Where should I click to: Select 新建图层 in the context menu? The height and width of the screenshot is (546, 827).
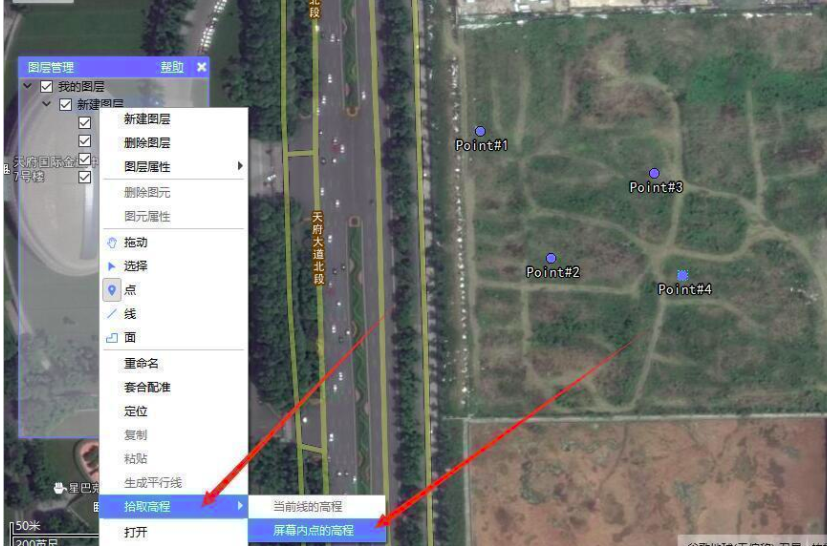coord(147,119)
